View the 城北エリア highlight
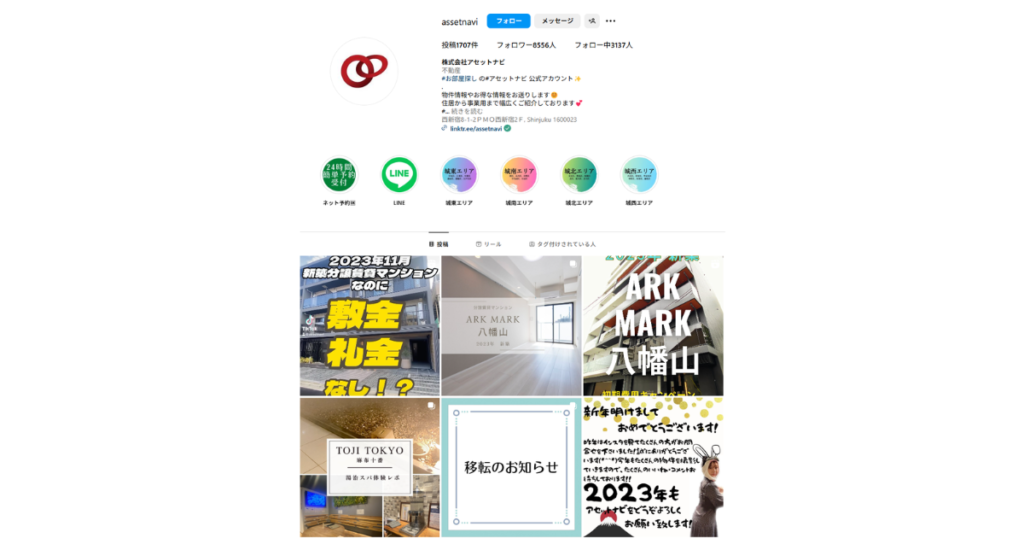1024x538 pixels. pos(579,175)
